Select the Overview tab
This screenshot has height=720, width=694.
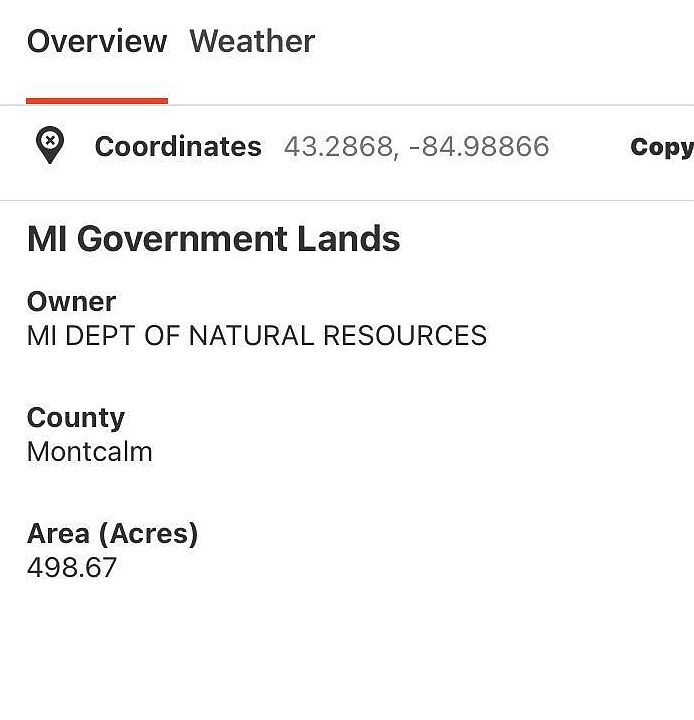coord(96,42)
